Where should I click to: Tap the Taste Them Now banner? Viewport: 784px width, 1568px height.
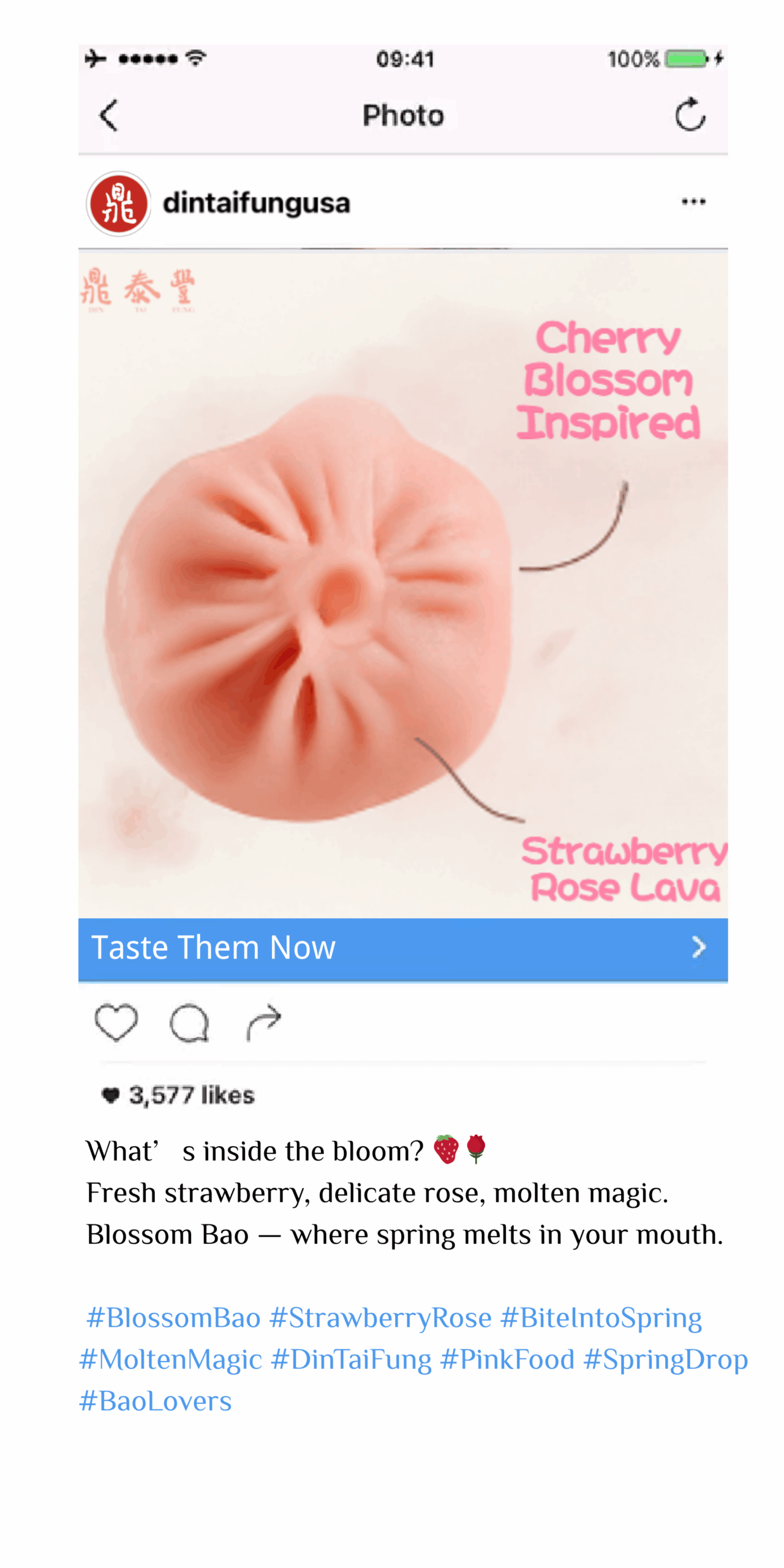402,948
